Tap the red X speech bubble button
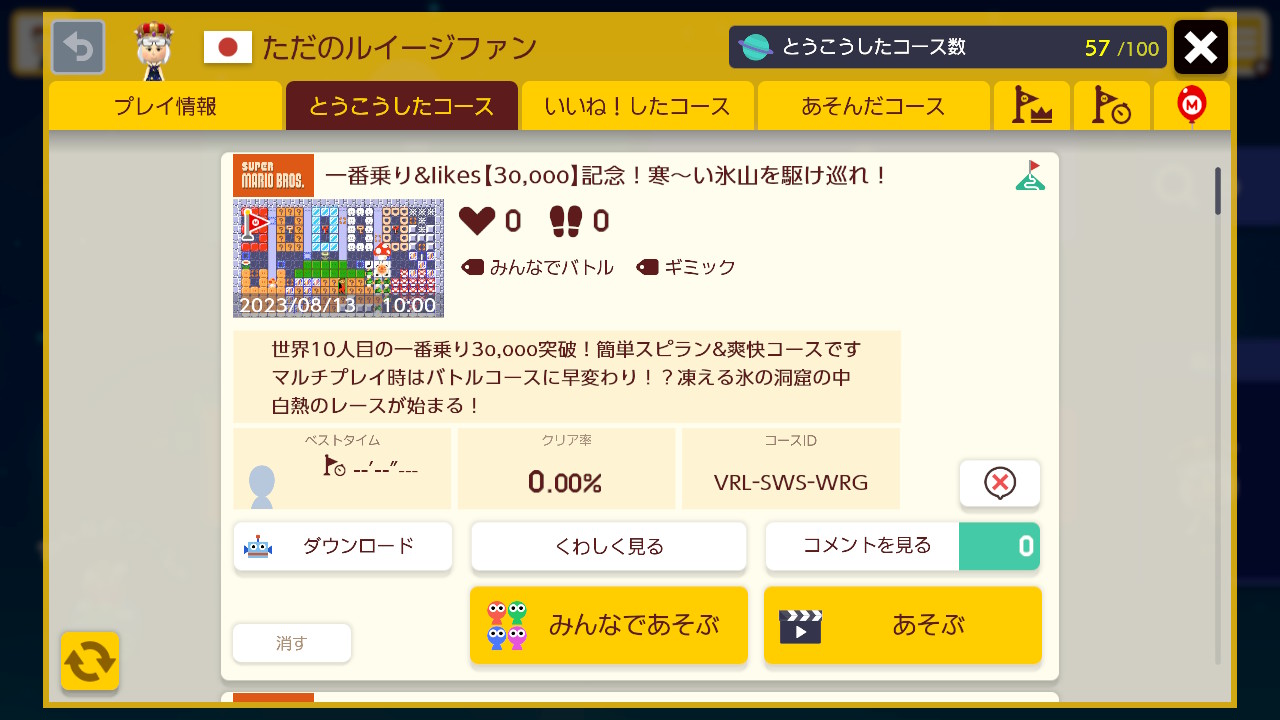Screen dimensions: 1280x720 coord(999,484)
